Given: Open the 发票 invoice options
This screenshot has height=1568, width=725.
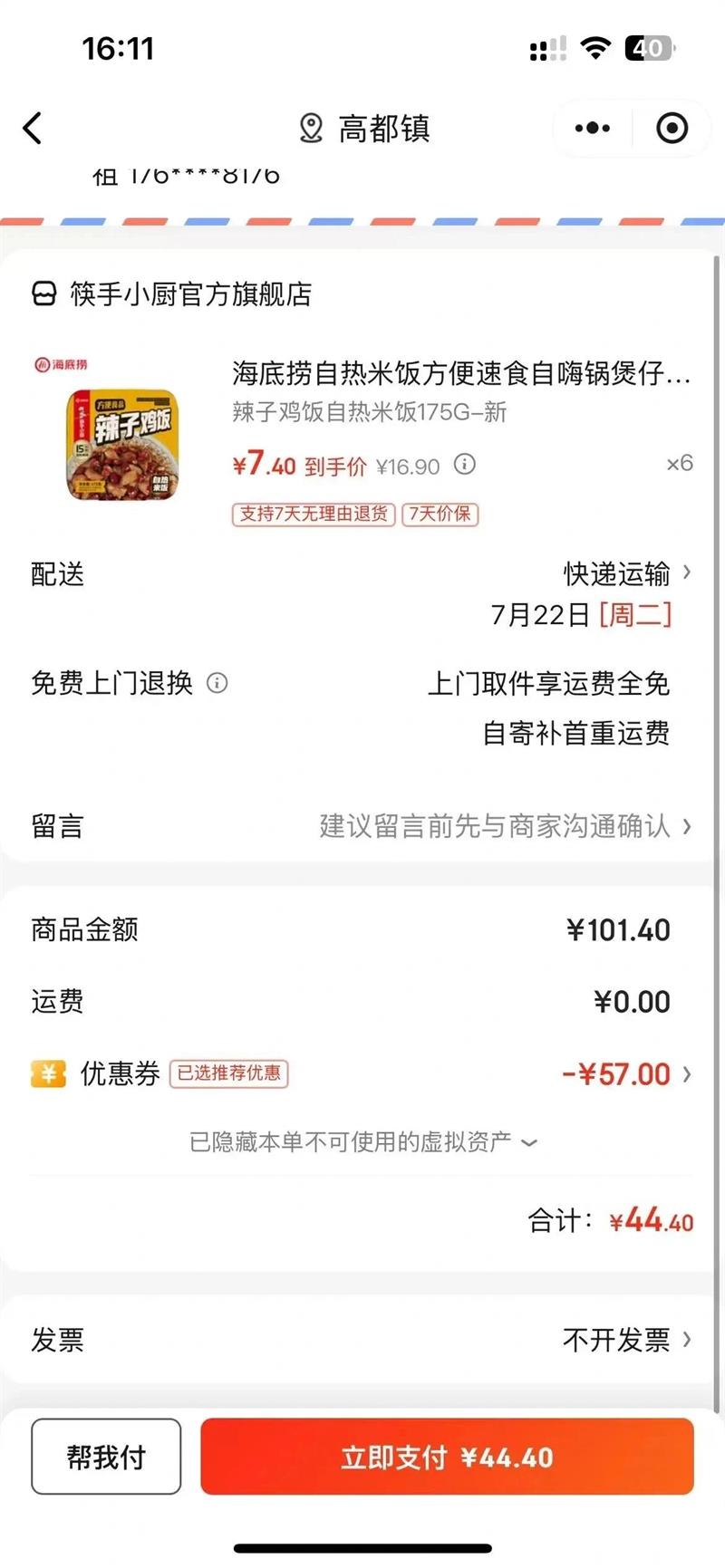Looking at the screenshot, I should [625, 1340].
